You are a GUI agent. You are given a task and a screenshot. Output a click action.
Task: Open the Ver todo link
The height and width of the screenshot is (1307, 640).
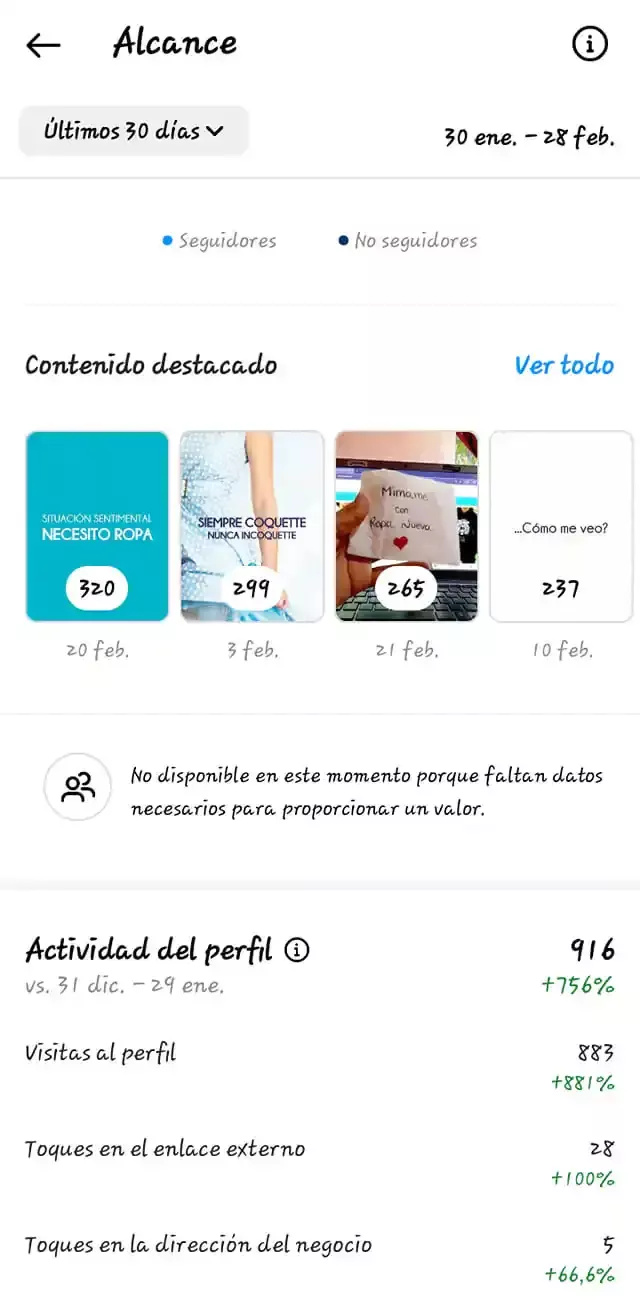click(x=564, y=365)
